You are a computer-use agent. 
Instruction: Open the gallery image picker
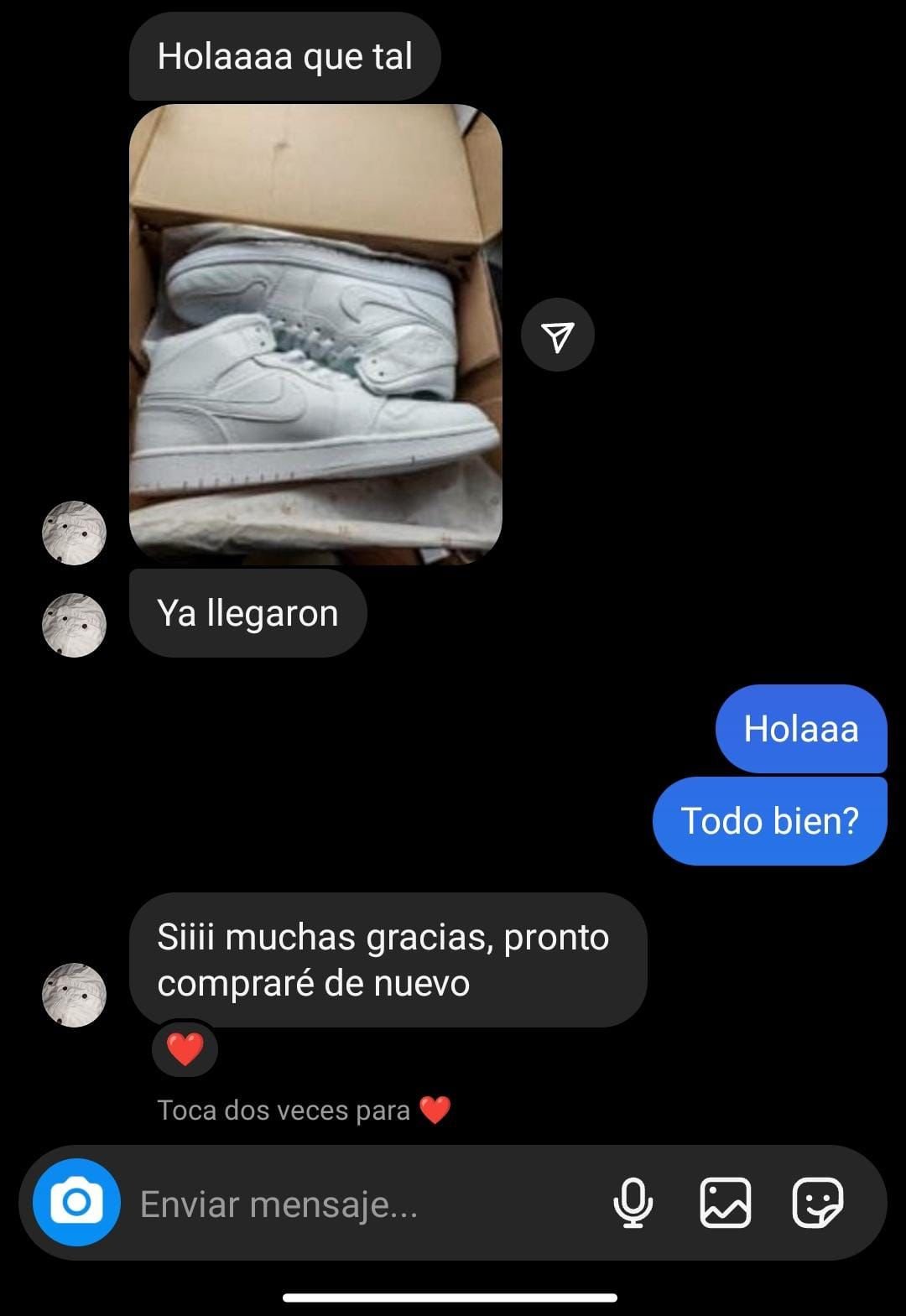(726, 1203)
